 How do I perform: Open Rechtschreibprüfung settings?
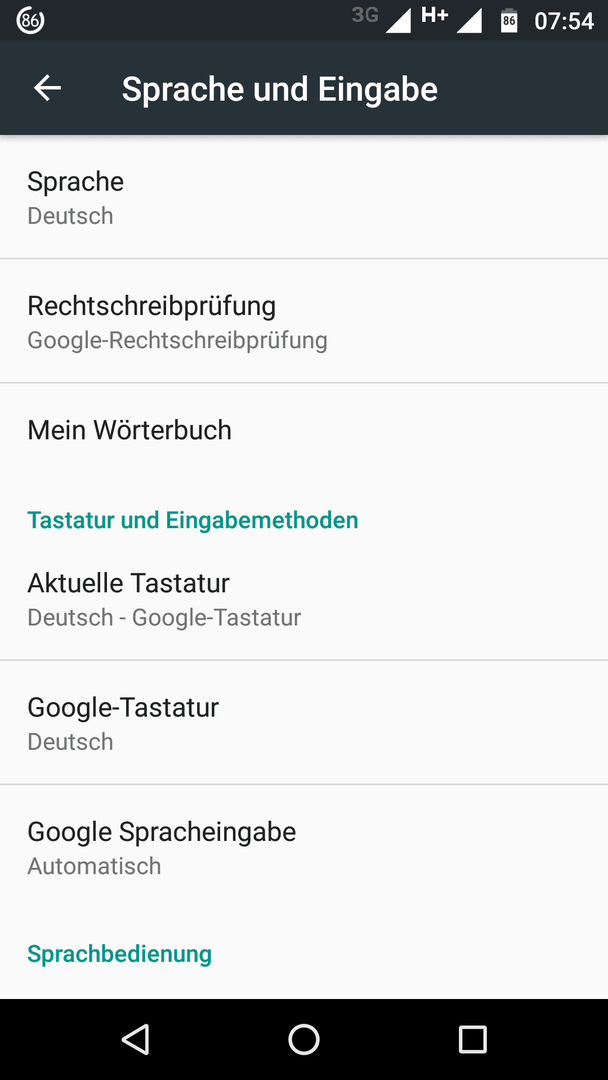304,321
